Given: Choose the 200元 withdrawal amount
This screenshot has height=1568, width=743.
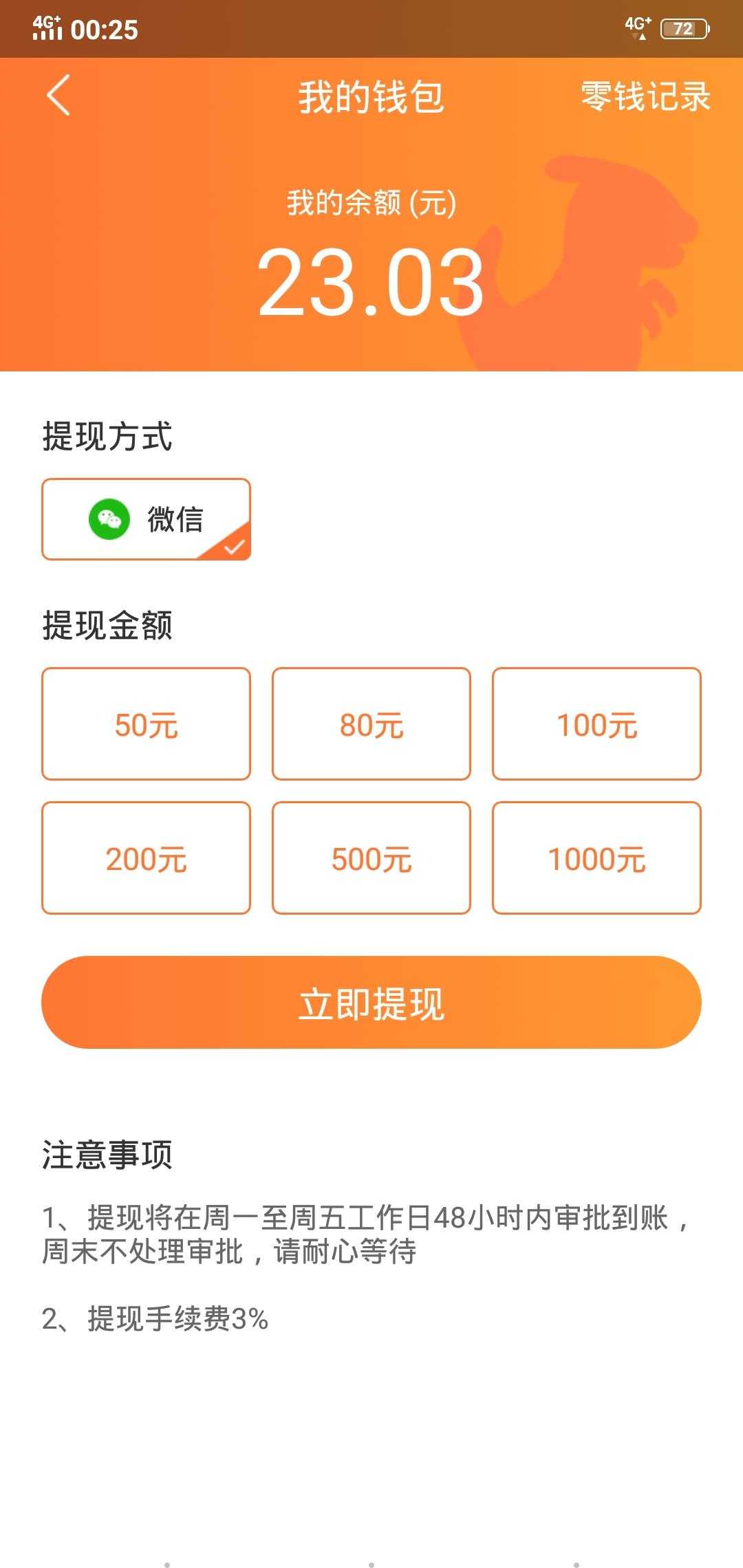Looking at the screenshot, I should tap(146, 858).
